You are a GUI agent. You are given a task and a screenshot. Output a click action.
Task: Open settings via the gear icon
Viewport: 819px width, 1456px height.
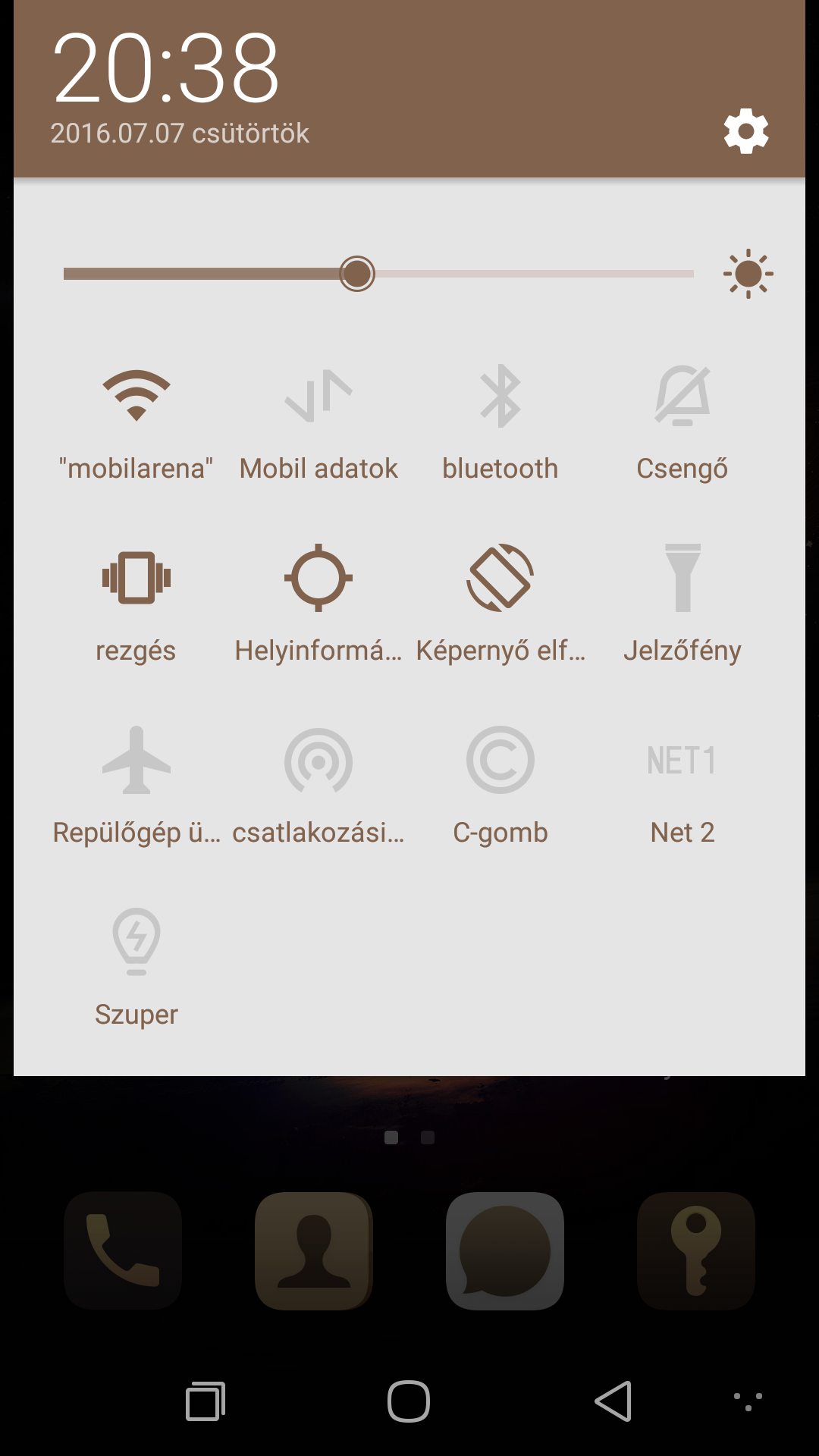point(746,131)
